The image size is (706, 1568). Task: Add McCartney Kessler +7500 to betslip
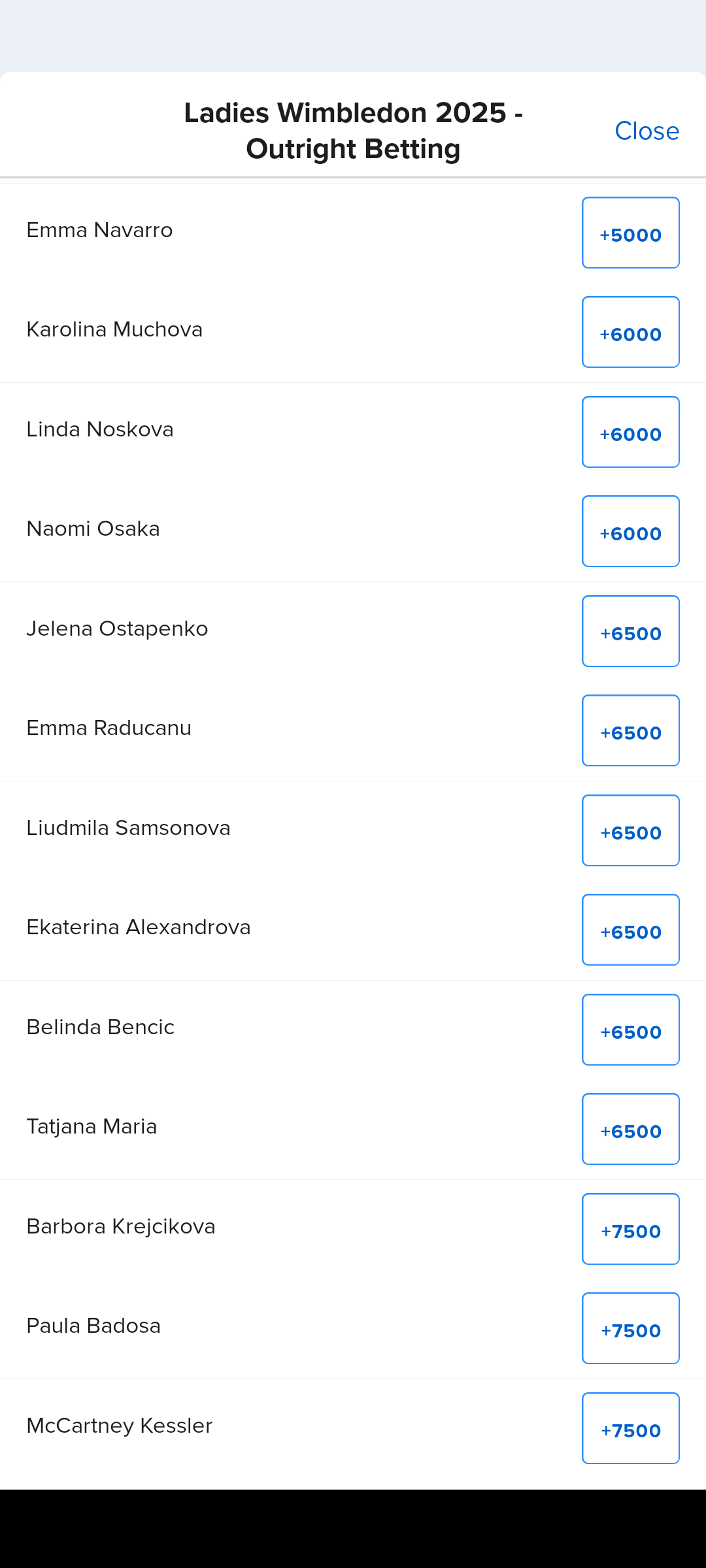(x=631, y=1429)
